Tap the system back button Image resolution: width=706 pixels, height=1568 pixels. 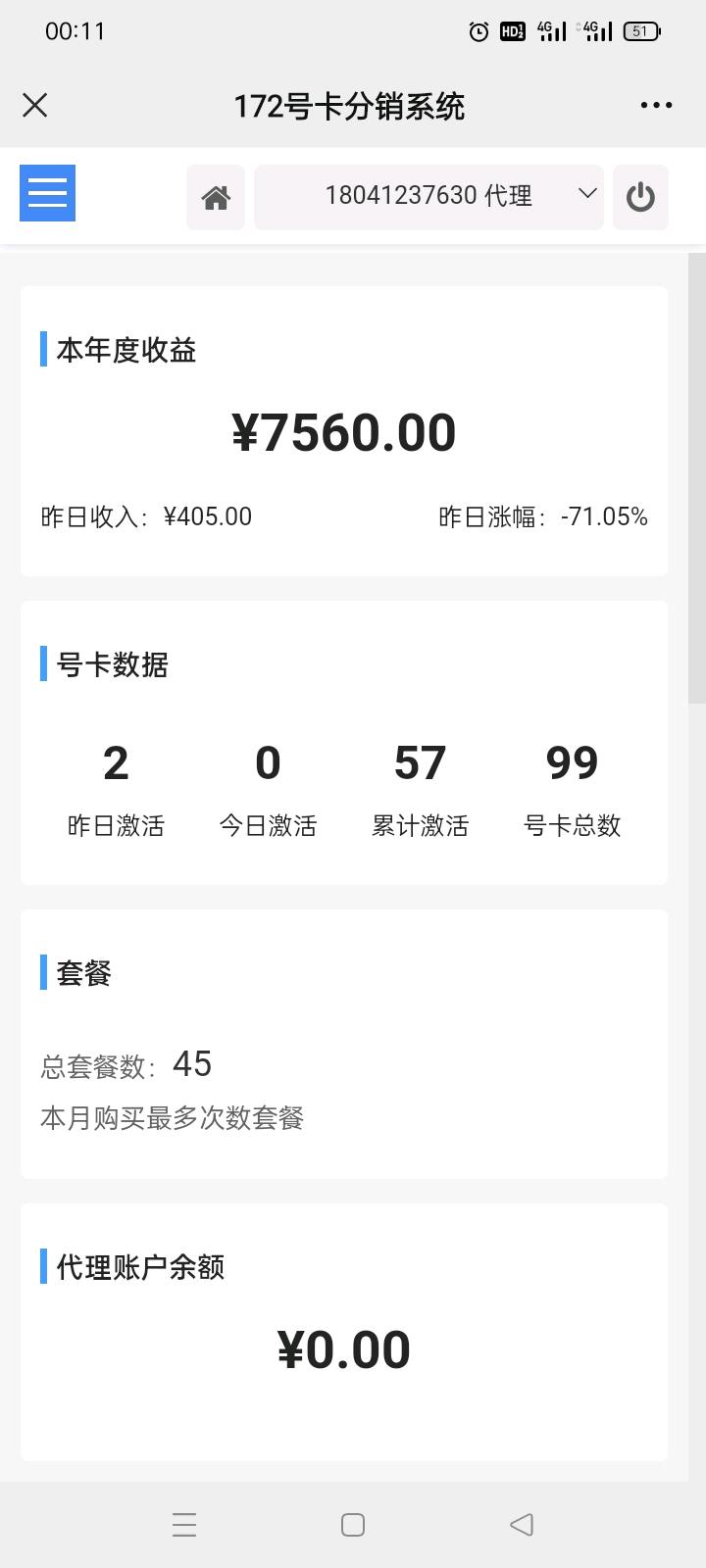click(522, 1524)
